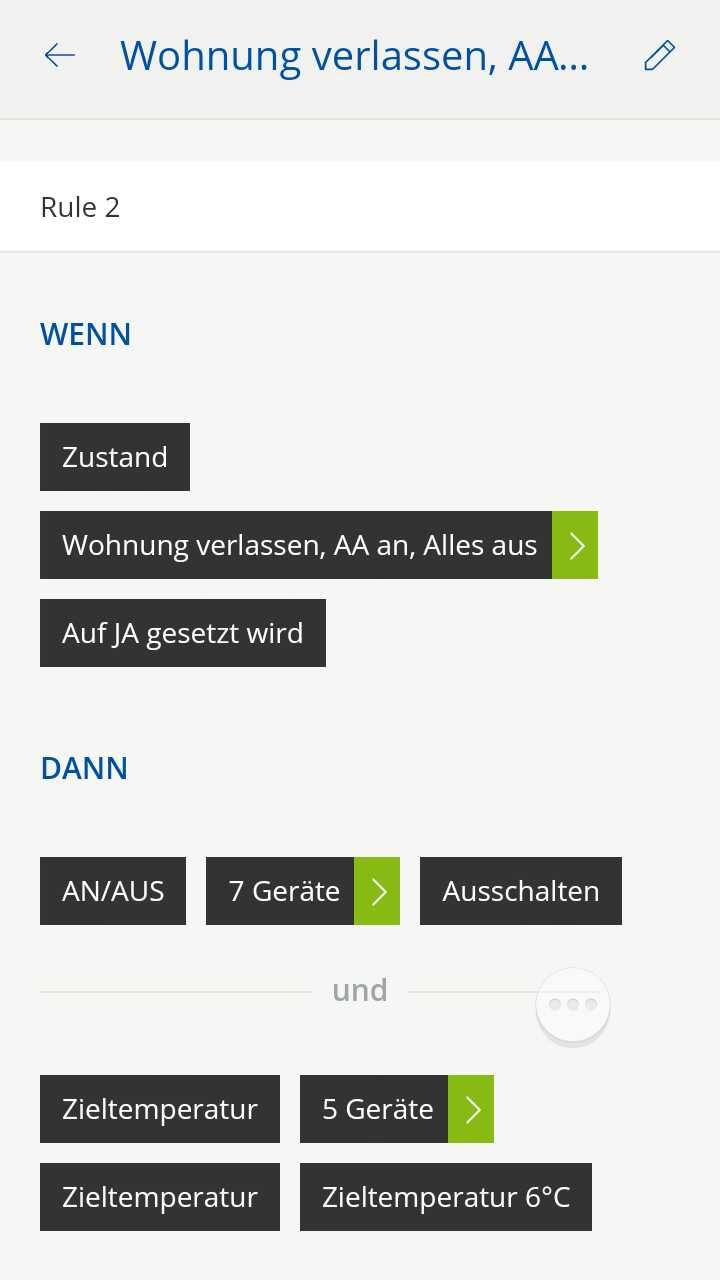Open Wohnung verlassen, AA an, Alles aus state
Image resolution: width=720 pixels, height=1280 pixels.
tap(318, 545)
